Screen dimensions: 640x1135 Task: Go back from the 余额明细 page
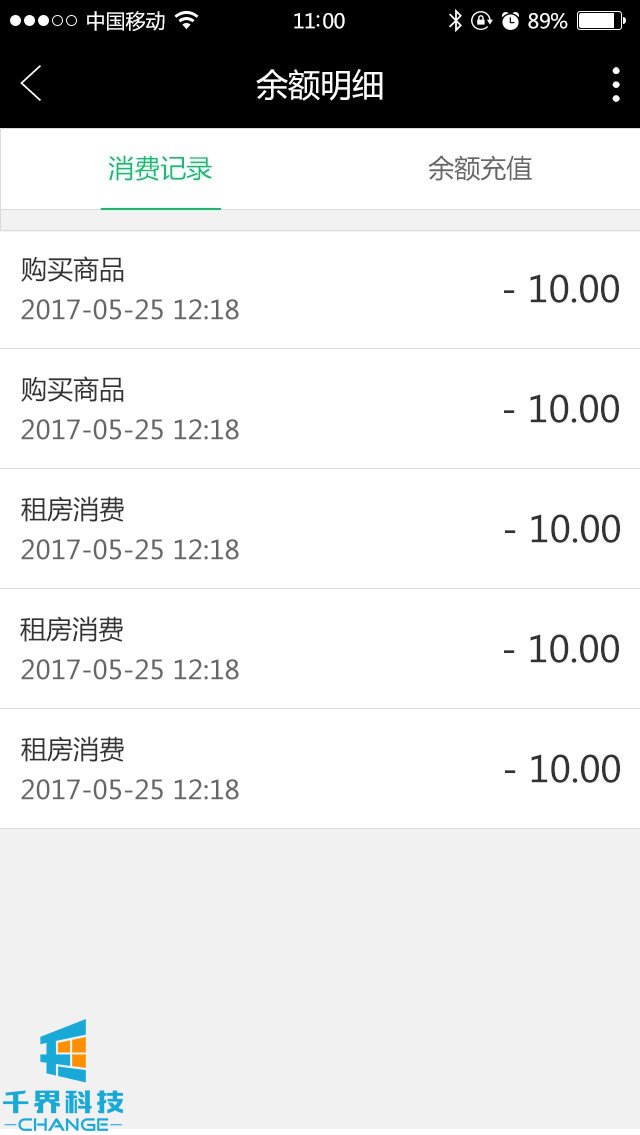31,84
